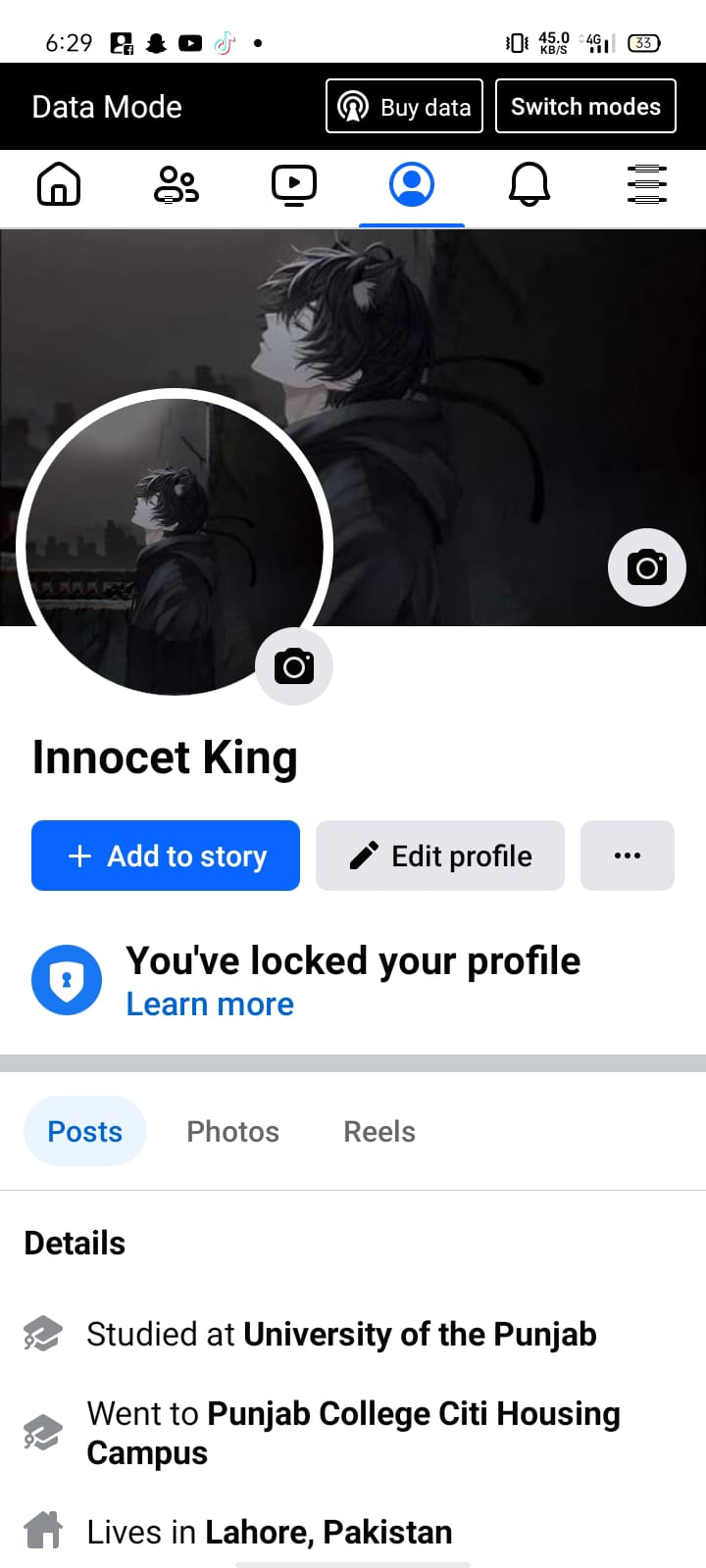Switch to the Reels tab
Viewport: 706px width, 1568px height.
click(x=379, y=1132)
